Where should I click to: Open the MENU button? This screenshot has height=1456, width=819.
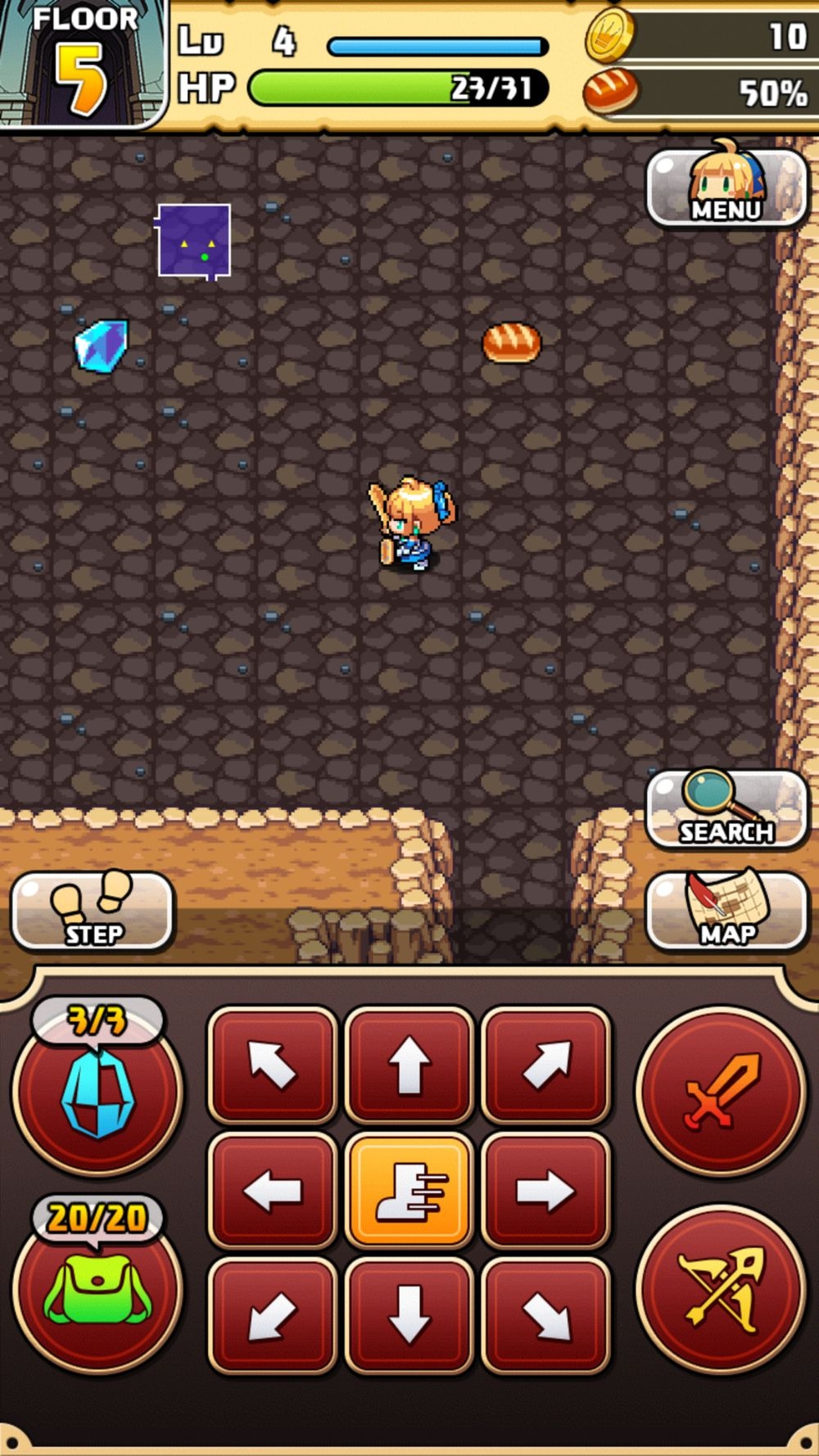pos(726,188)
